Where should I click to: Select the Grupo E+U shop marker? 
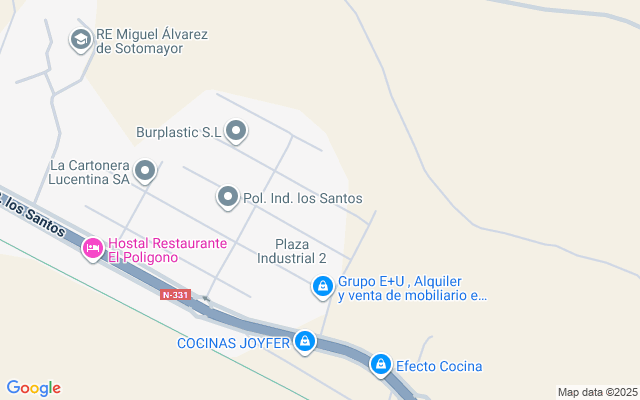322,288
